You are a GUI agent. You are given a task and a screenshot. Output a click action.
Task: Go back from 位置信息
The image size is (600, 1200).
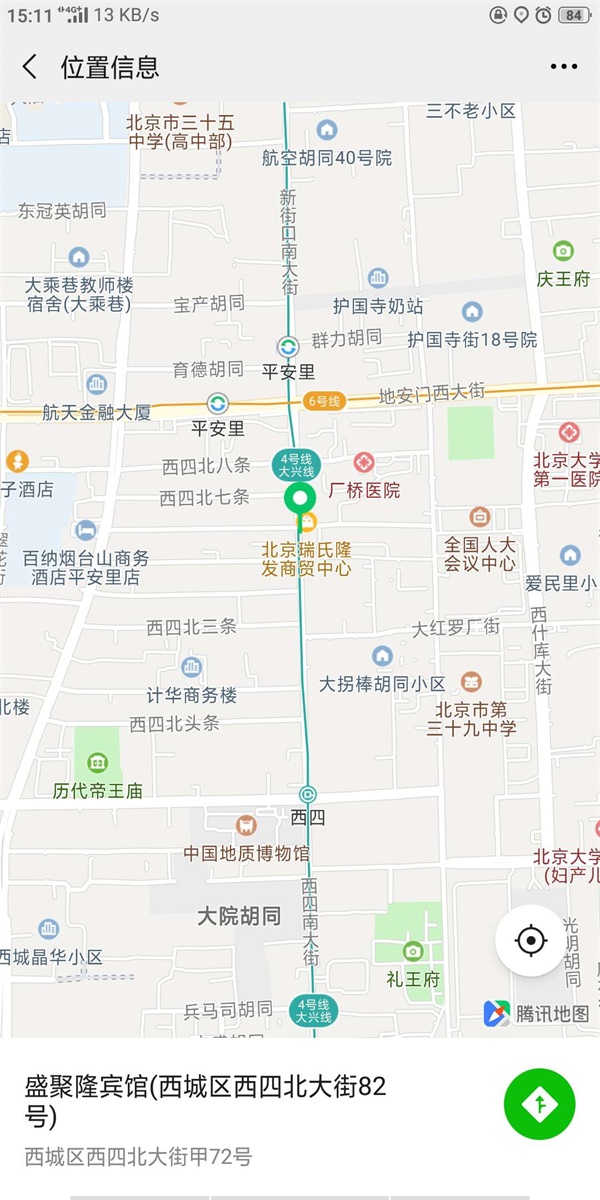tap(30, 67)
